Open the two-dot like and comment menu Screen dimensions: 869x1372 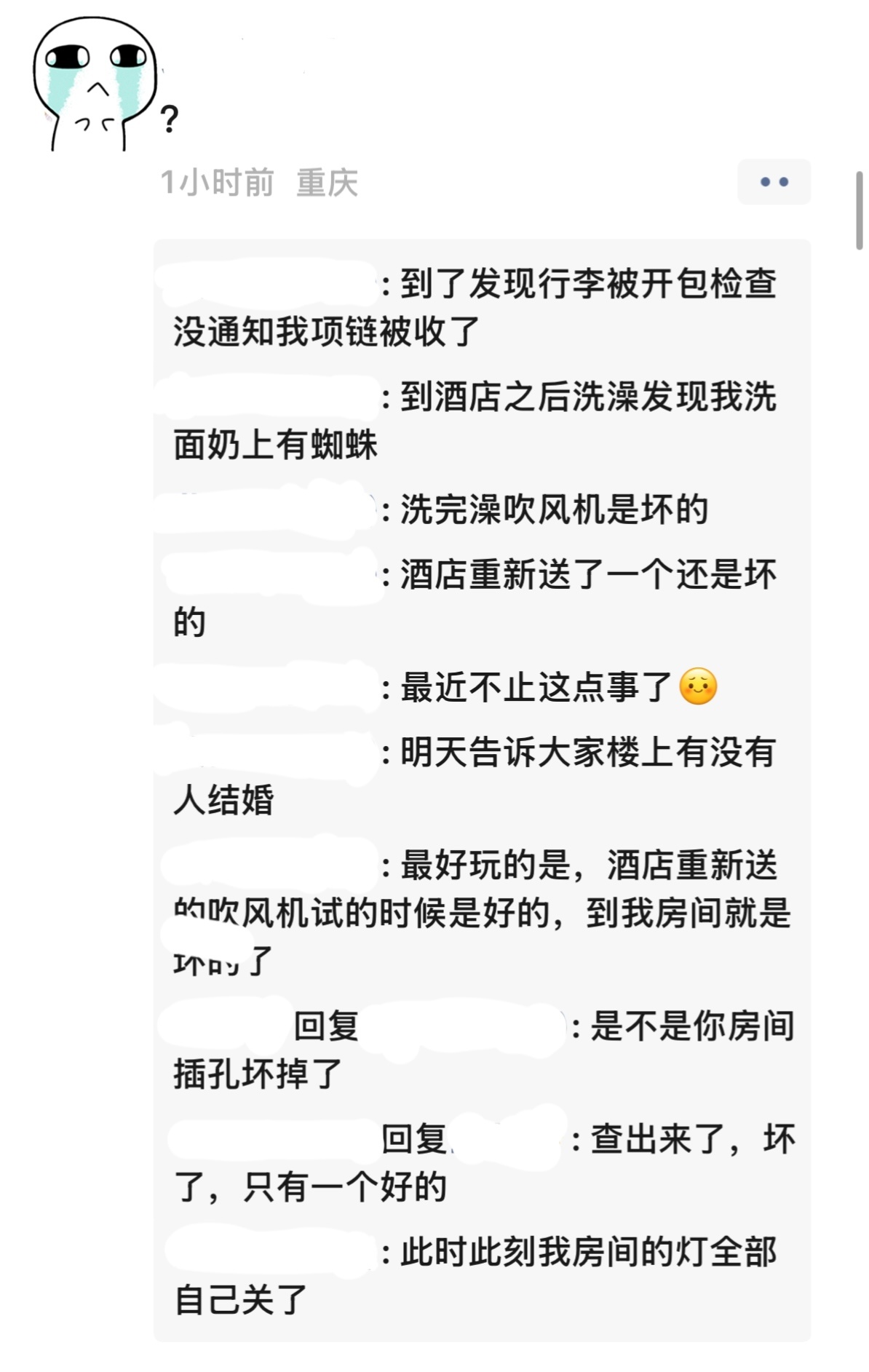pos(773,182)
